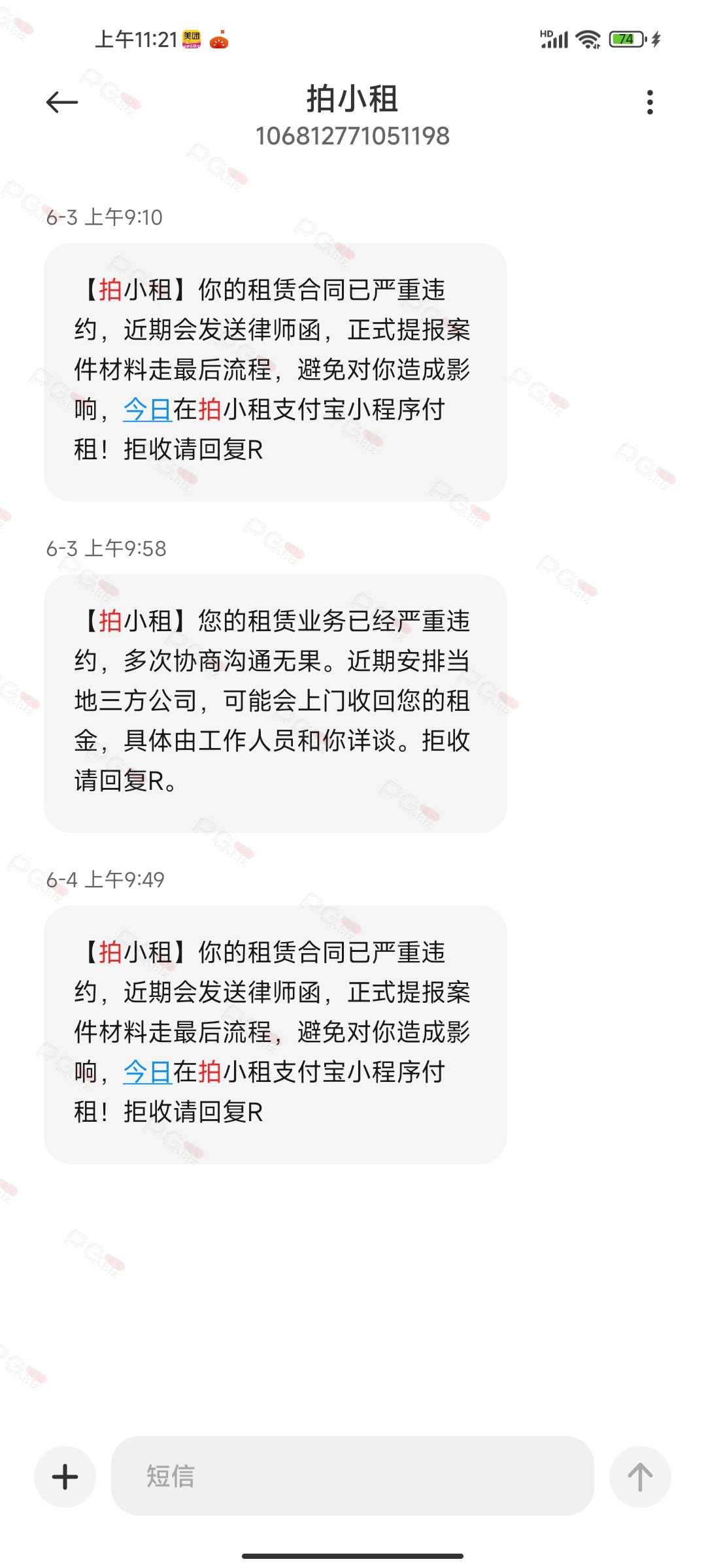Screen dimensions: 706x1568
Task: Tap the 今日 link in the 6-3 9:10 message
Action: (147, 410)
